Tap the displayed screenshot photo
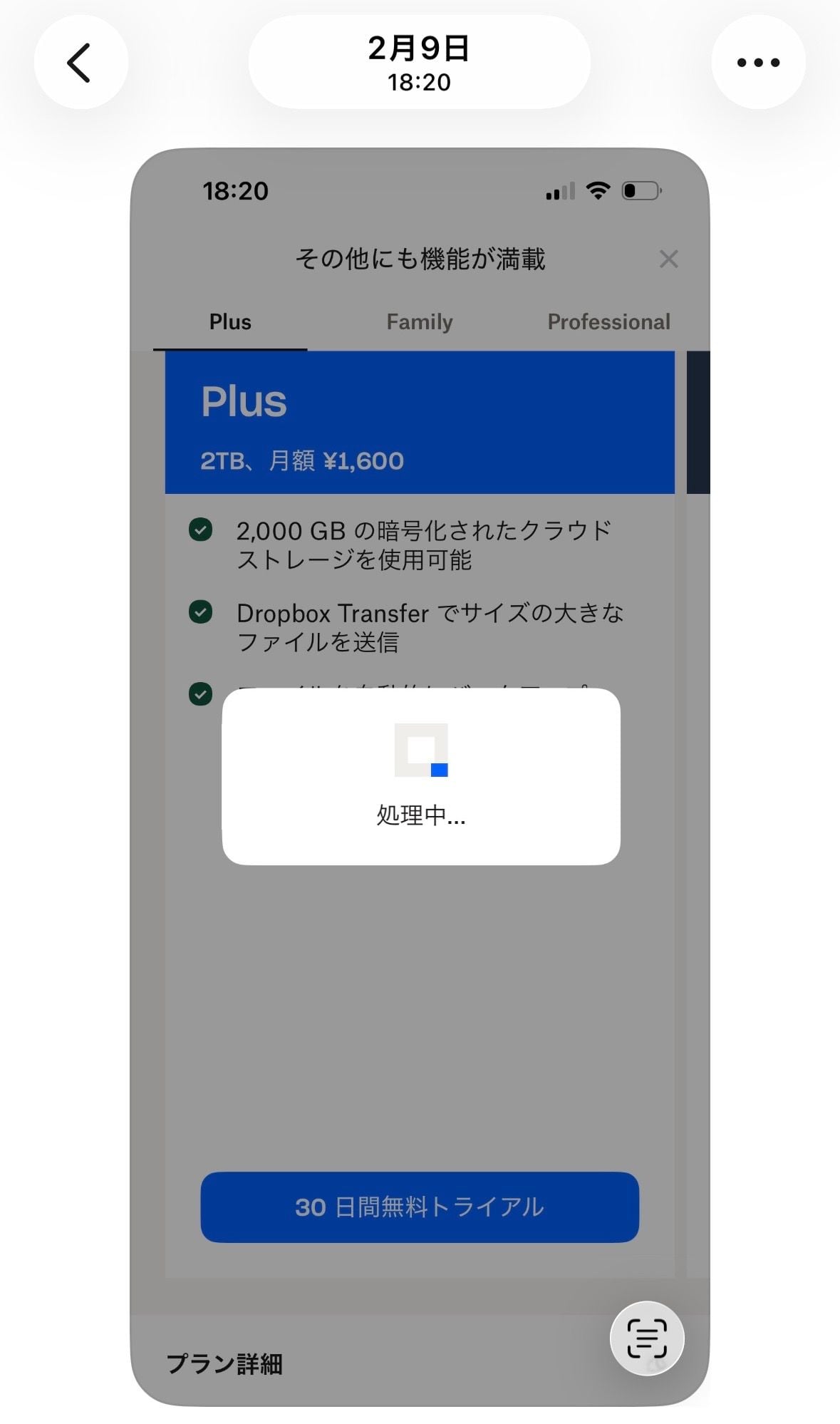840x1424 pixels. (x=420, y=998)
